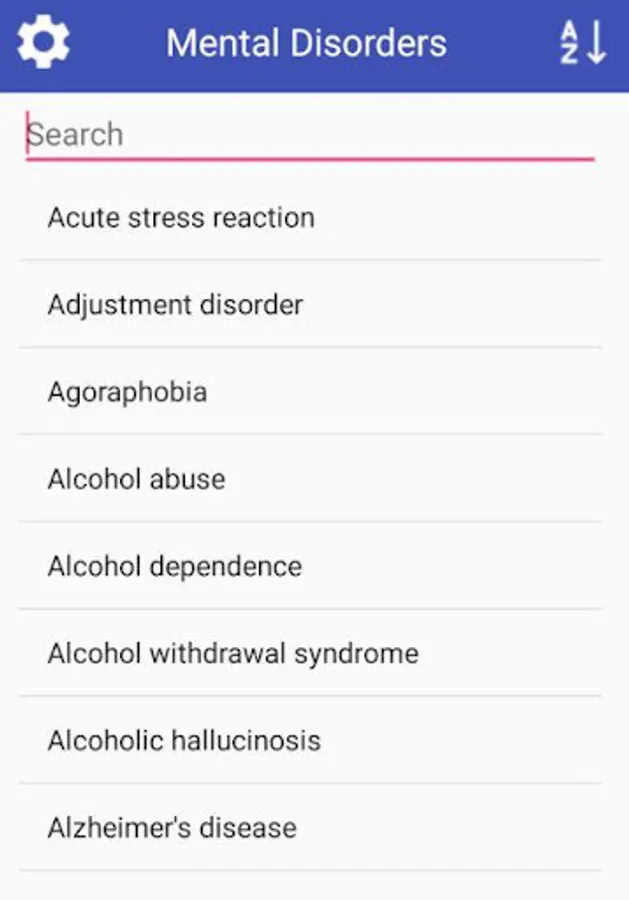Open the settings gear icon
The height and width of the screenshot is (900, 629).
[43, 43]
